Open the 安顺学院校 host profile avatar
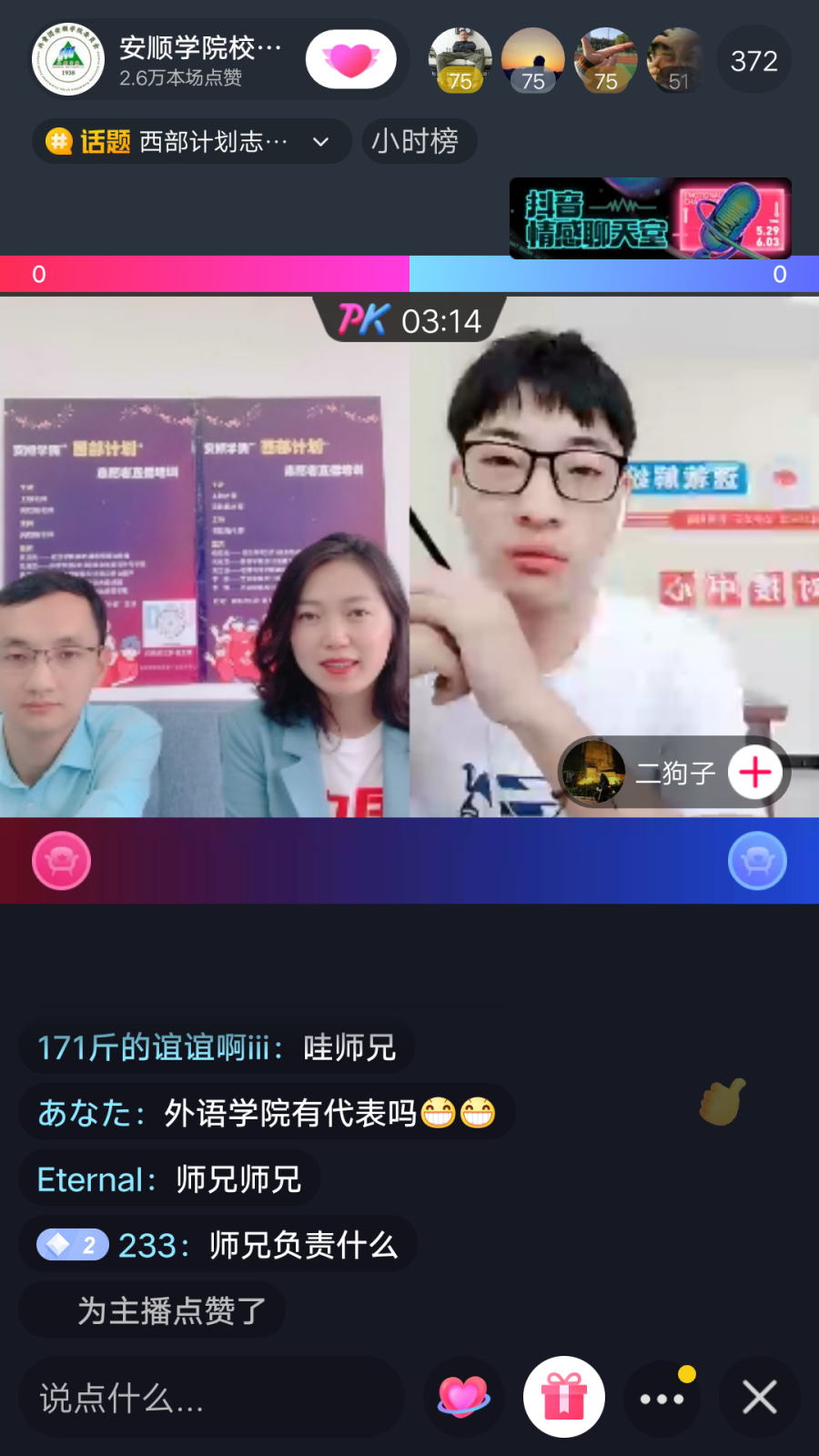819x1456 pixels. (68, 60)
